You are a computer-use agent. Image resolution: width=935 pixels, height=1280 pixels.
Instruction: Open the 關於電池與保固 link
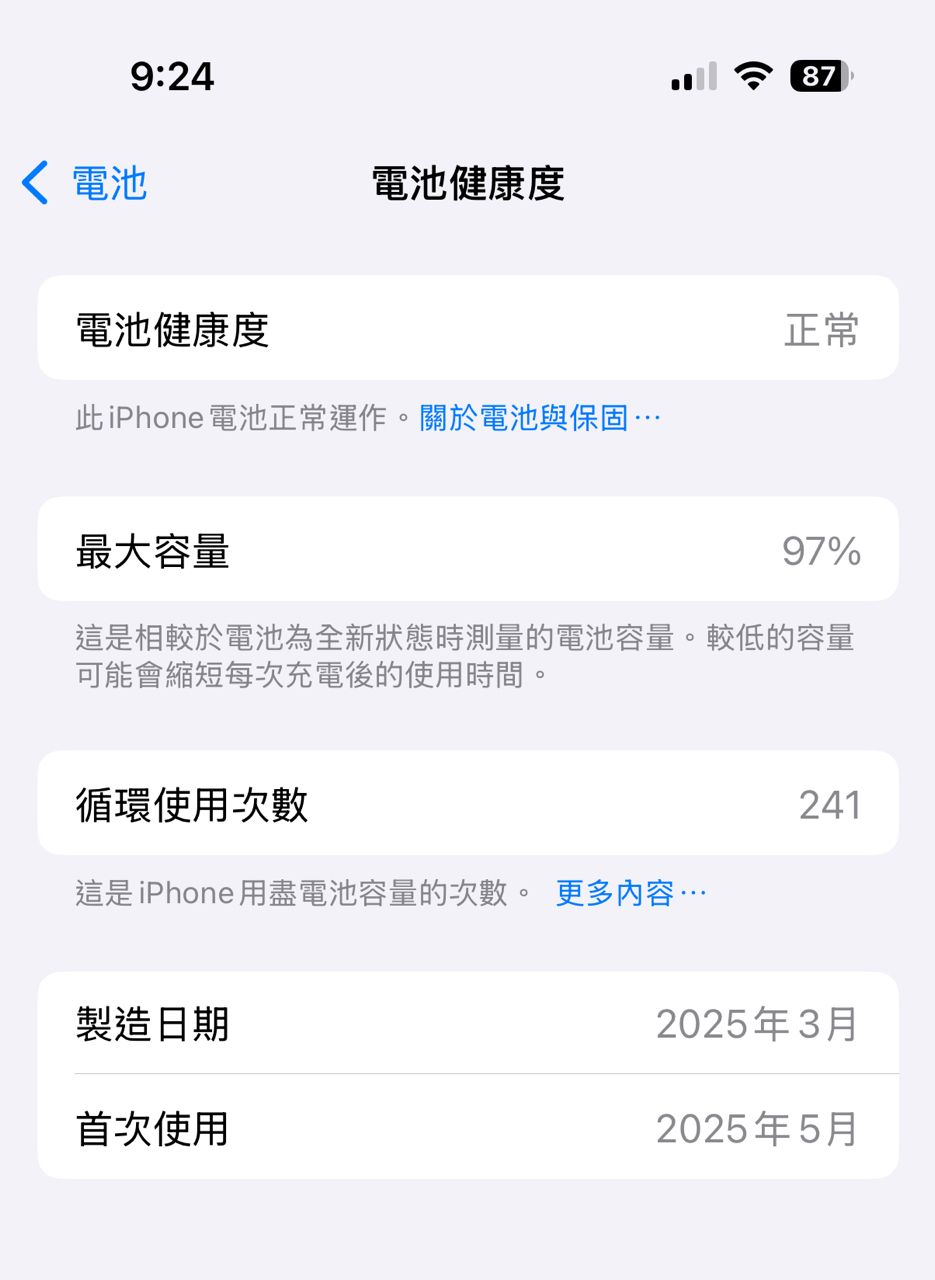point(539,418)
